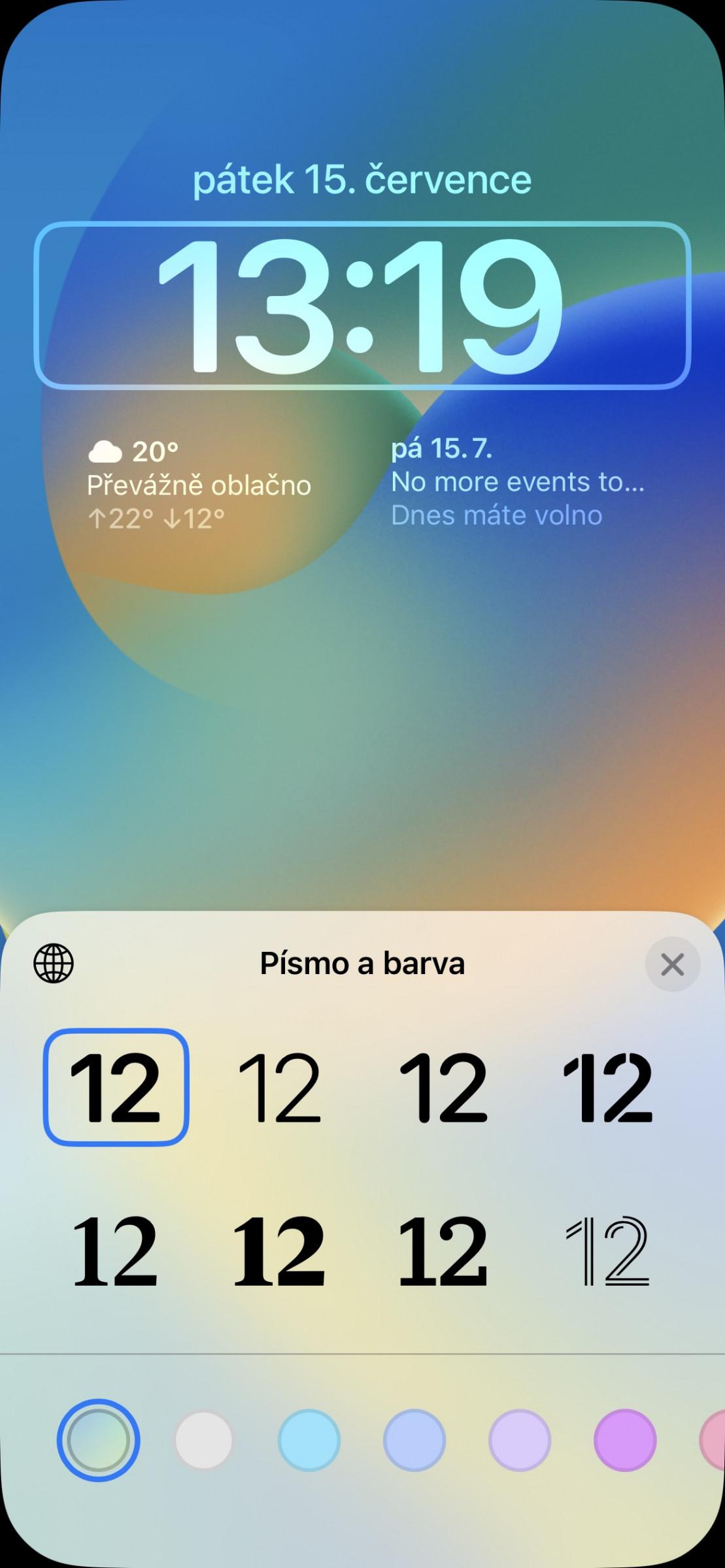Select the periwinkle blue color swatch

(x=414, y=1441)
